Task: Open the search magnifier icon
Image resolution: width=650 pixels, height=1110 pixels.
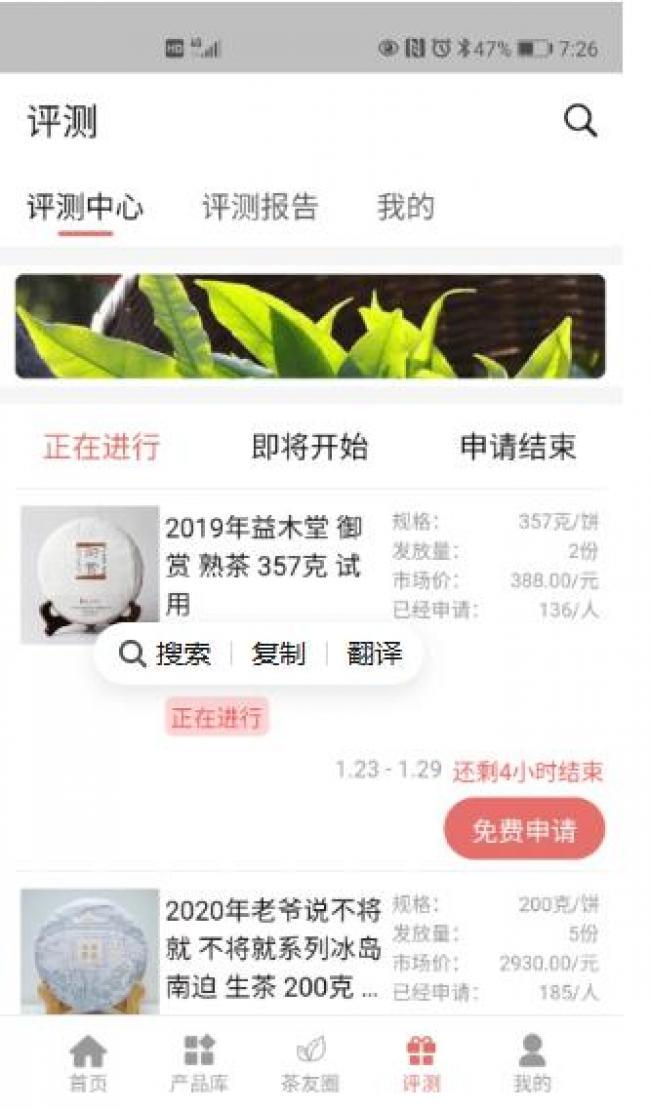Action: (x=580, y=122)
